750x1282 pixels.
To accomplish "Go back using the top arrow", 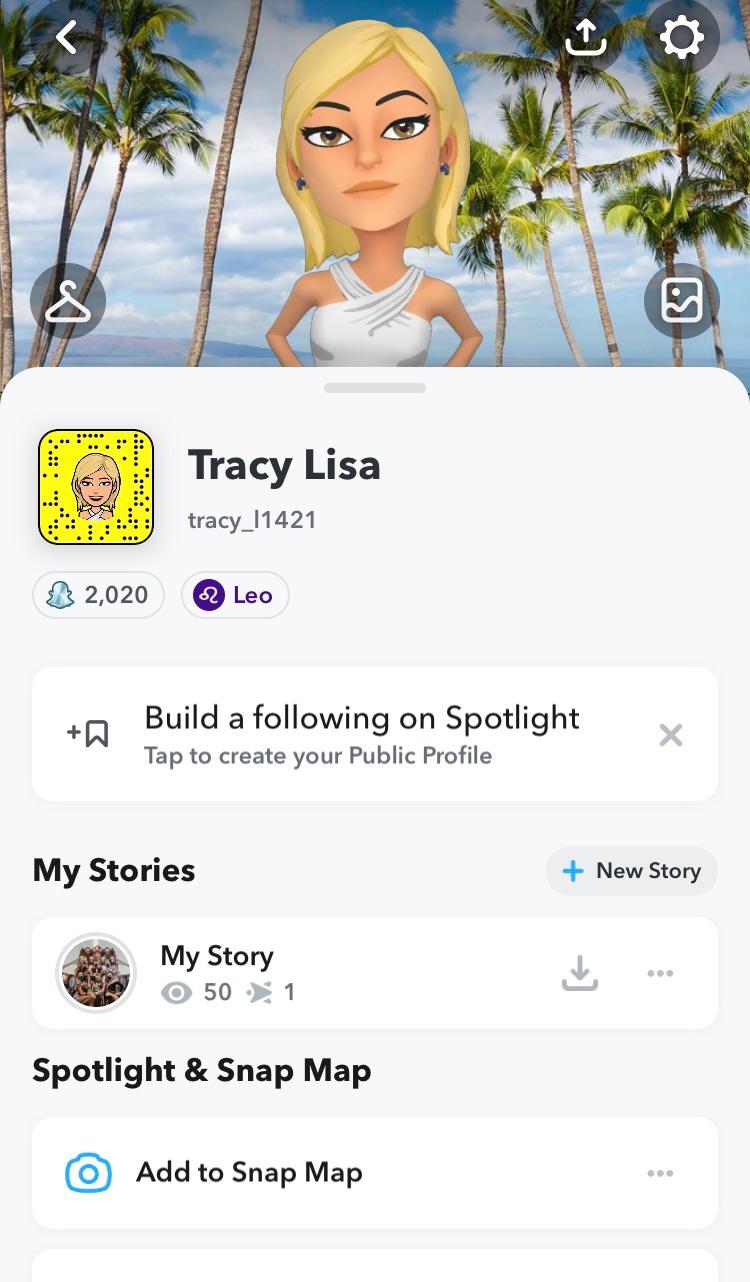I will pyautogui.click(x=67, y=38).
